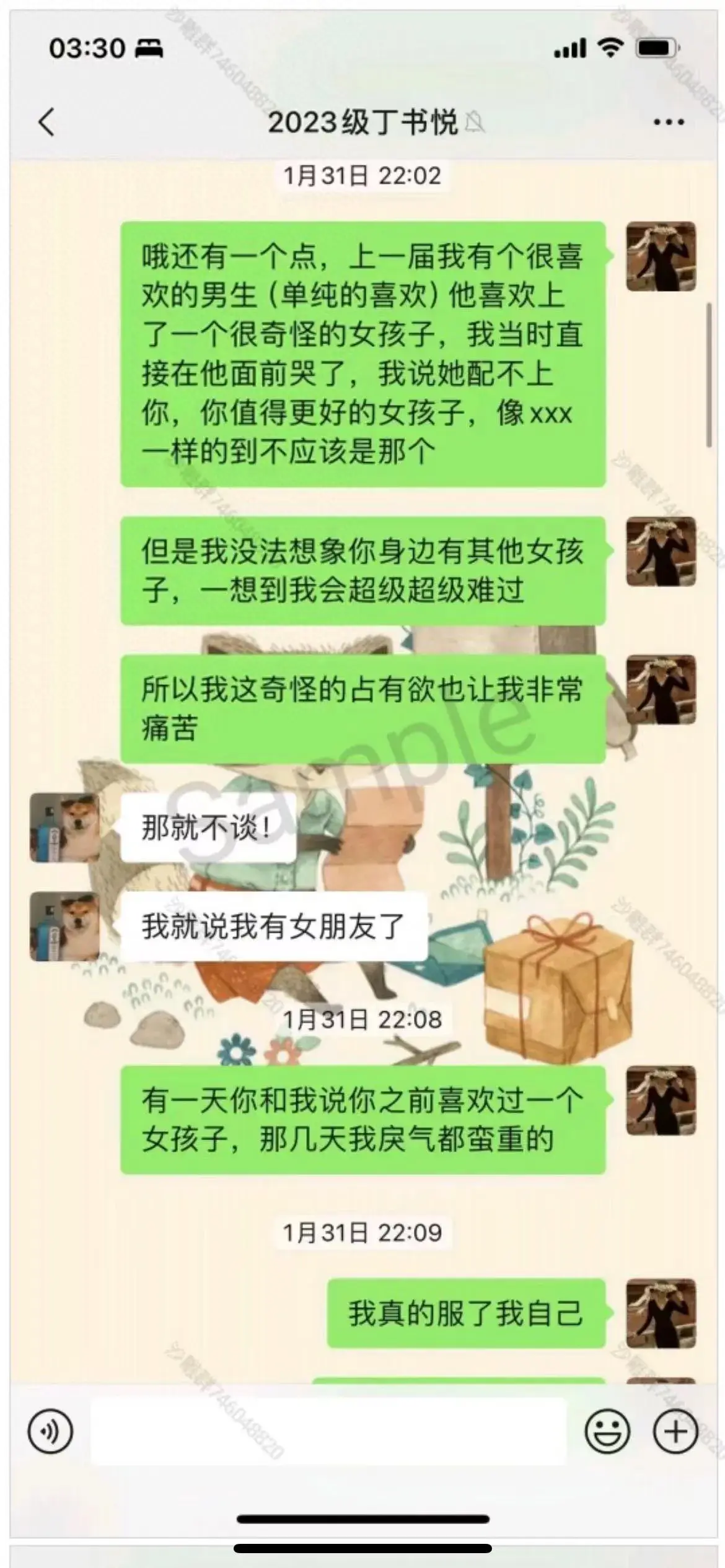Tap the dog avatar beside 那就不谈!
The image size is (725, 1568).
[64, 827]
